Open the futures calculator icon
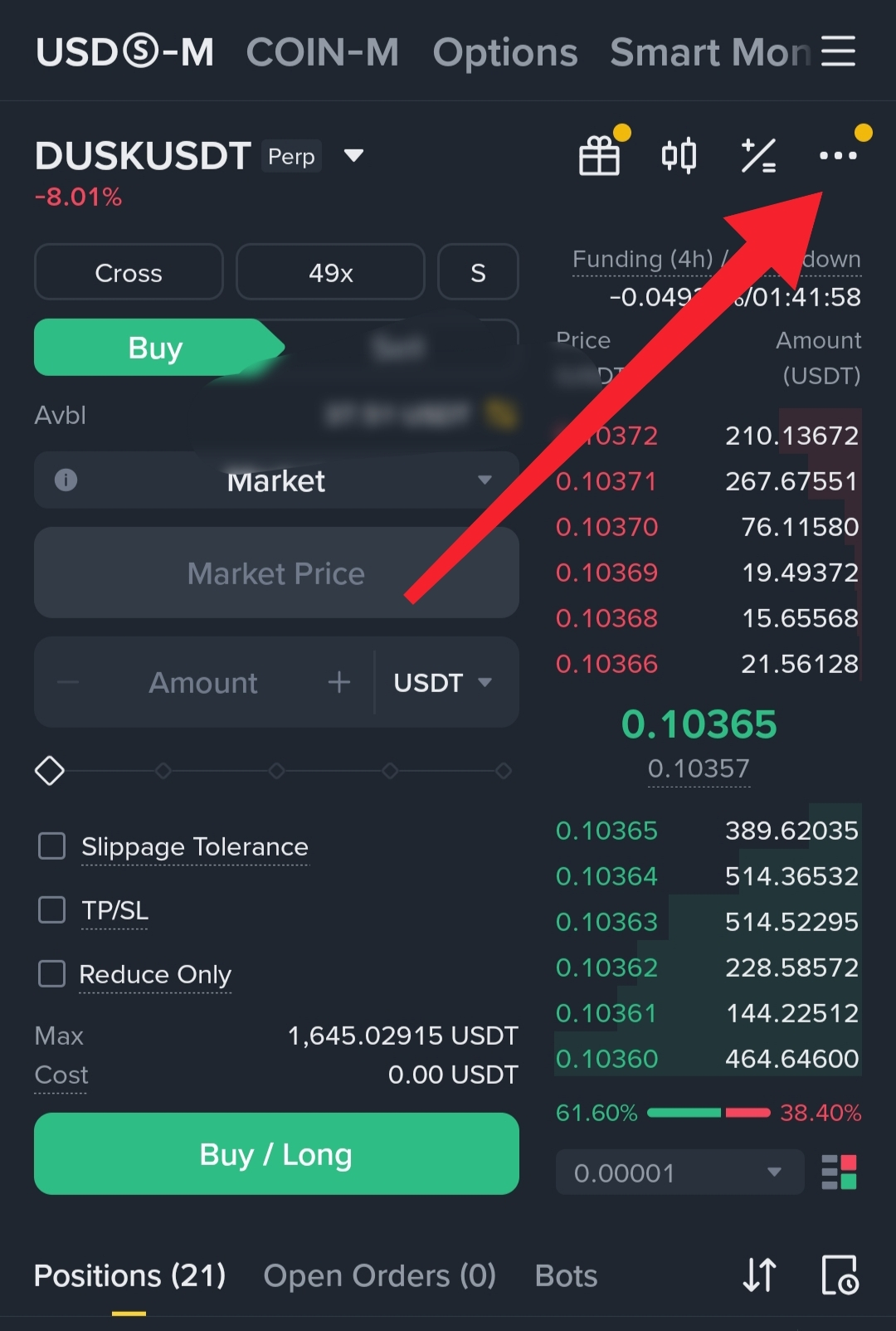The height and width of the screenshot is (1331, 896). point(758,156)
